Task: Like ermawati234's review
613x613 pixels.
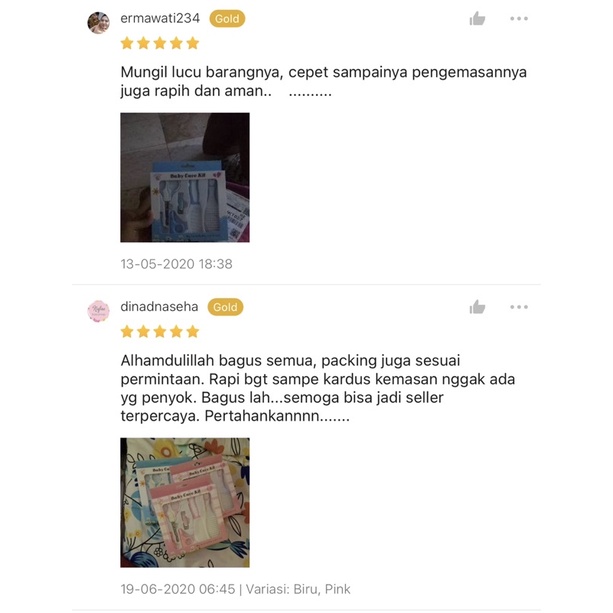Action: 478,18
